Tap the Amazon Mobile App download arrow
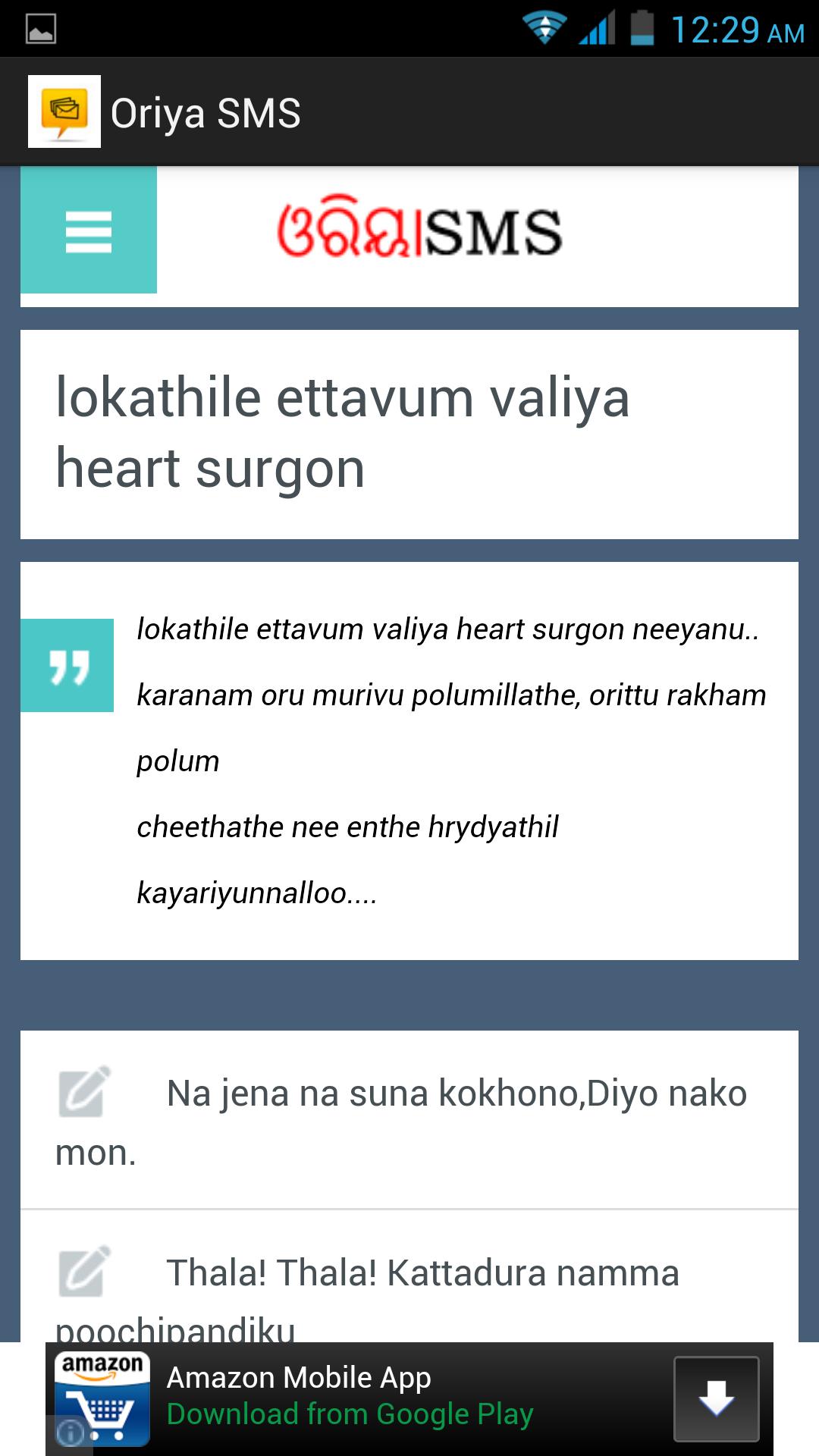The height and width of the screenshot is (1456, 819). 716,1398
